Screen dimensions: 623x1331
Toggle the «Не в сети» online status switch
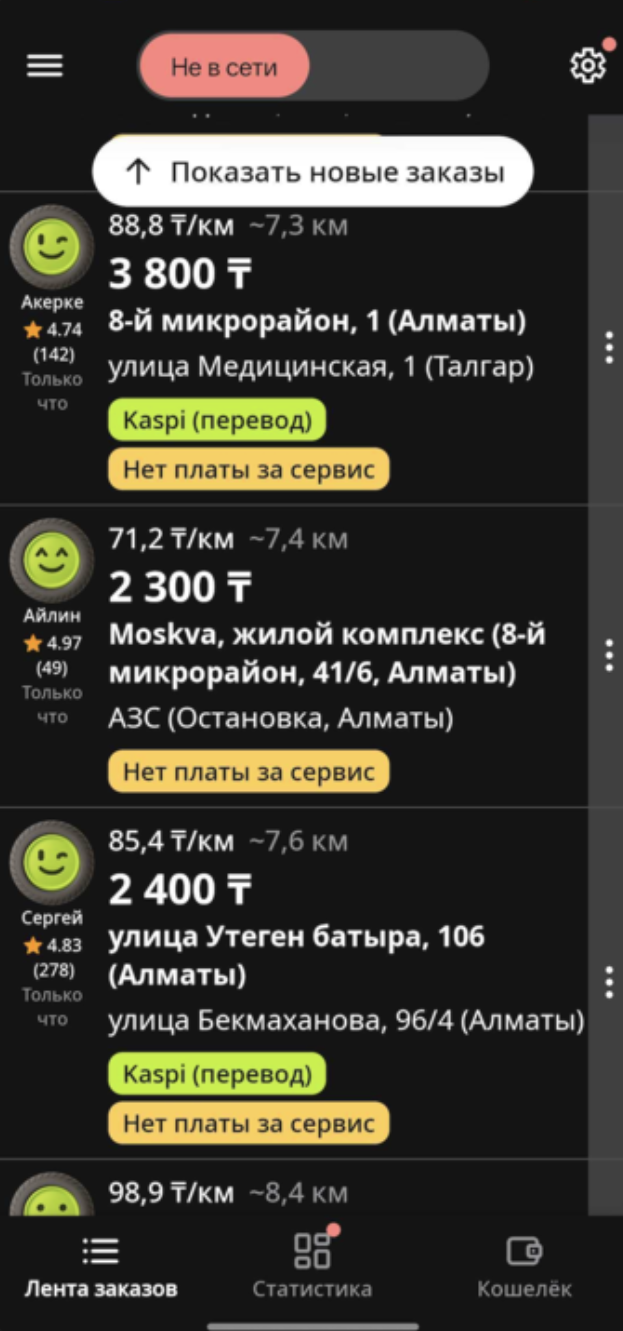click(312, 66)
